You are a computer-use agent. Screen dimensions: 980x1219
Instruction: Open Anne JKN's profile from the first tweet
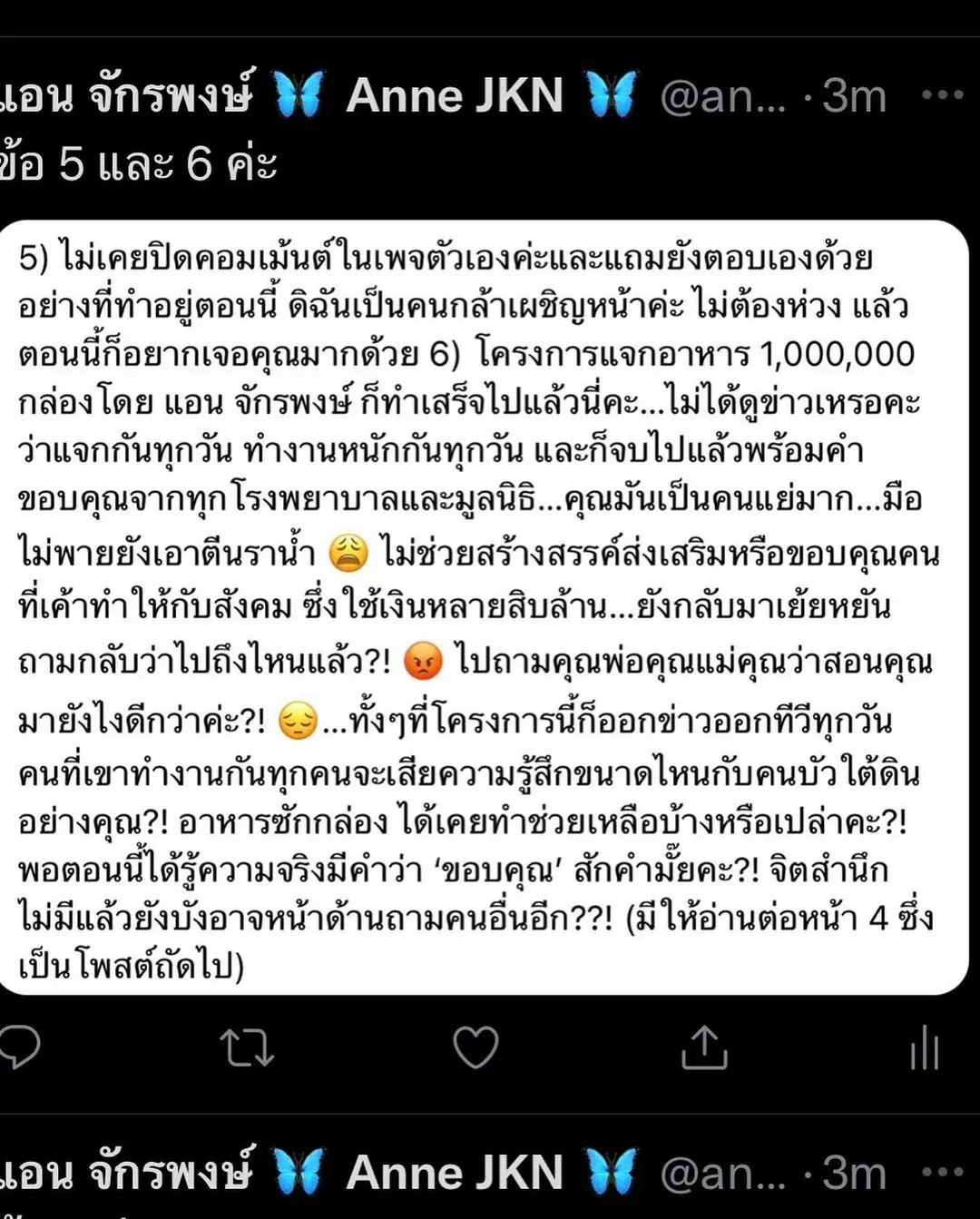point(454,95)
